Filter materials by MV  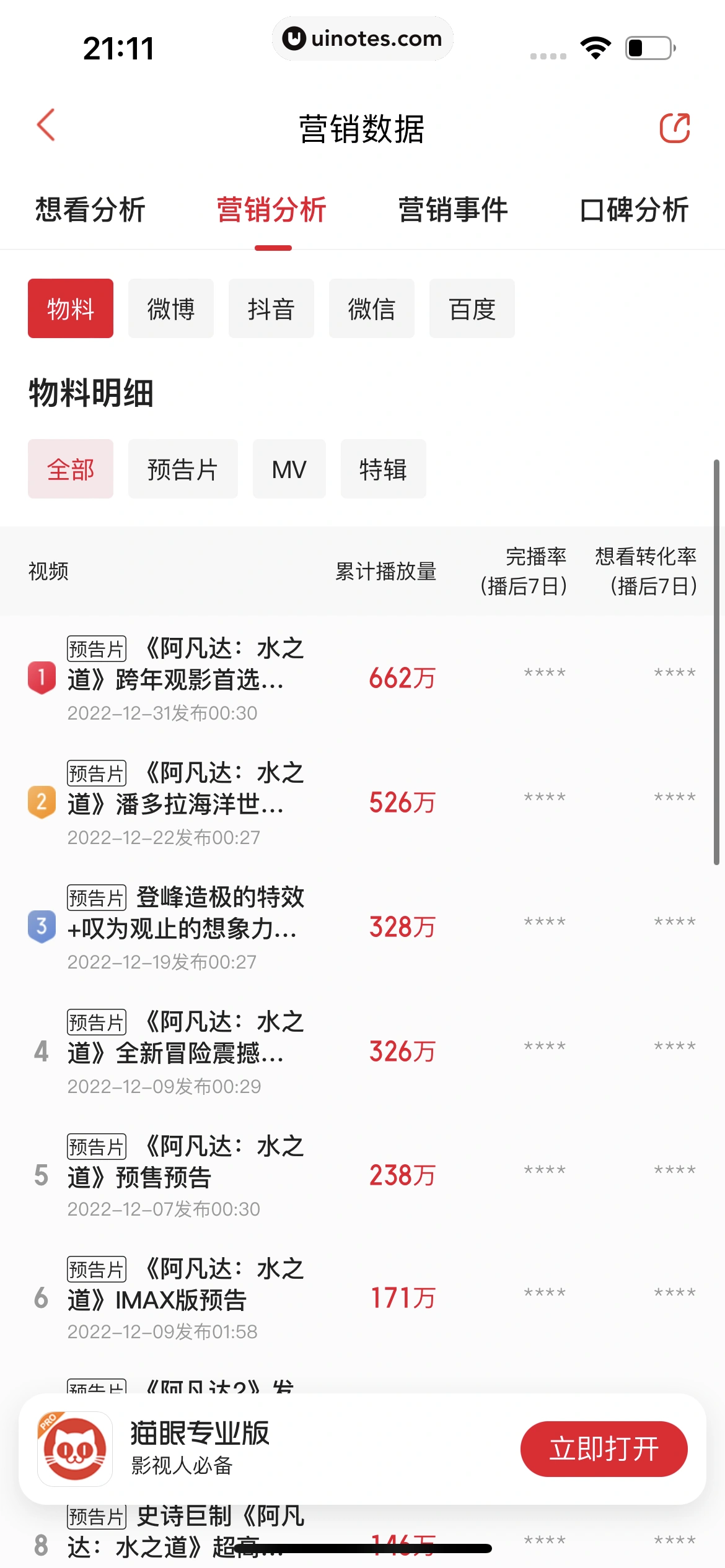pos(289,469)
